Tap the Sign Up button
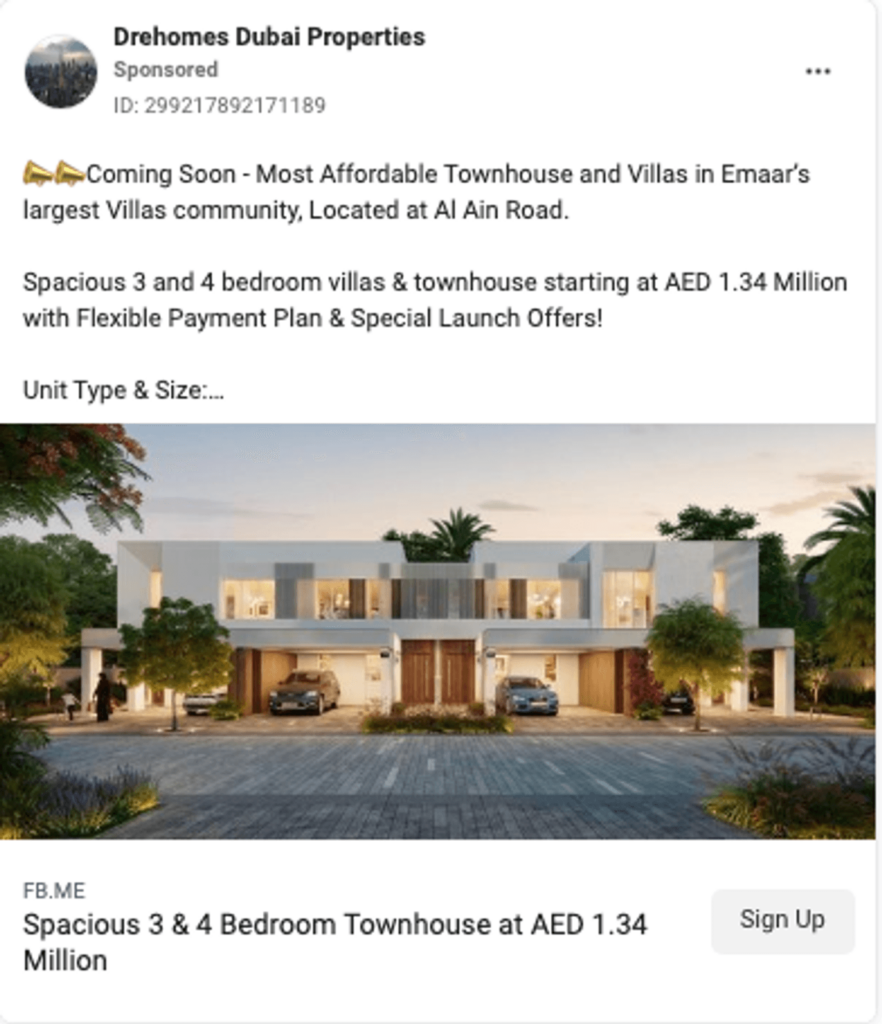 782,920
